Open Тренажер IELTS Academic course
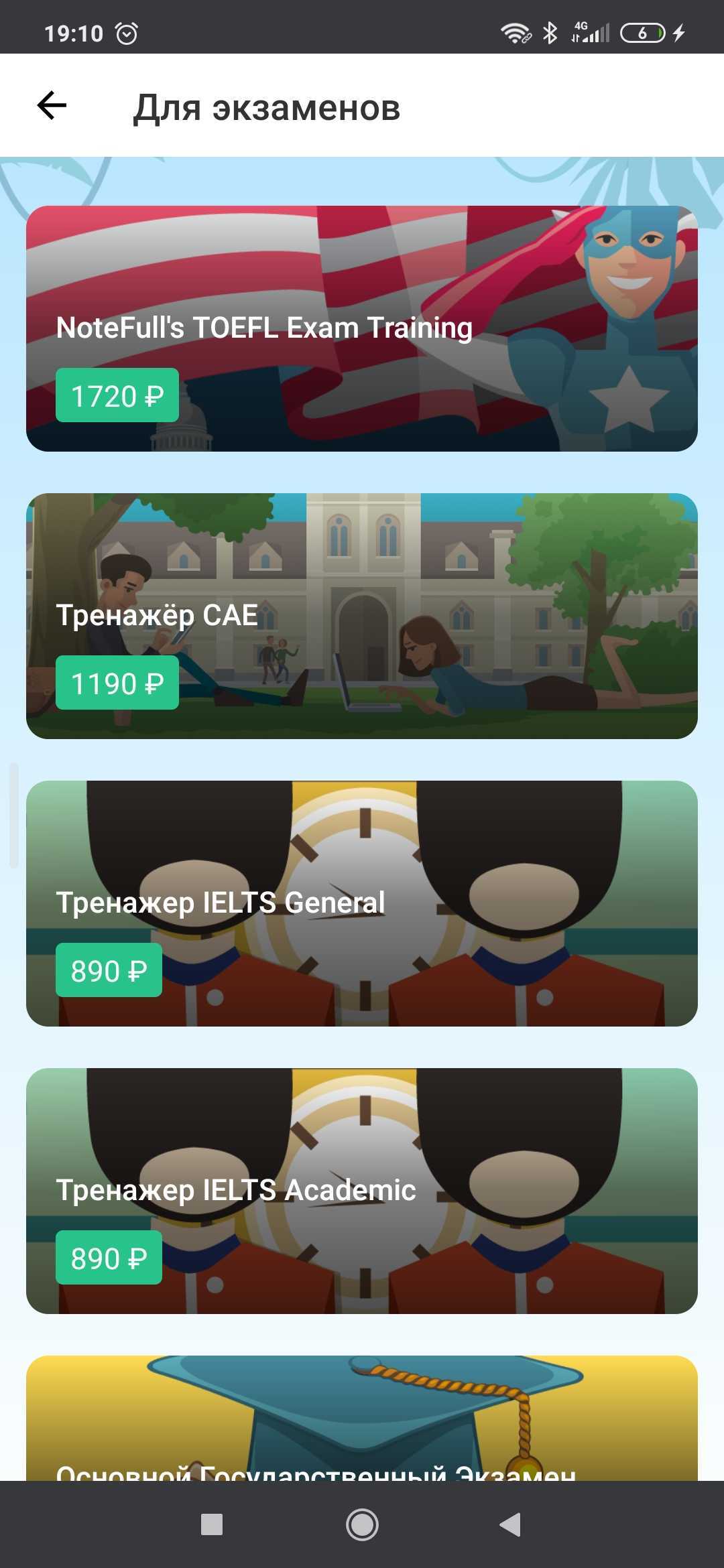 362,1191
